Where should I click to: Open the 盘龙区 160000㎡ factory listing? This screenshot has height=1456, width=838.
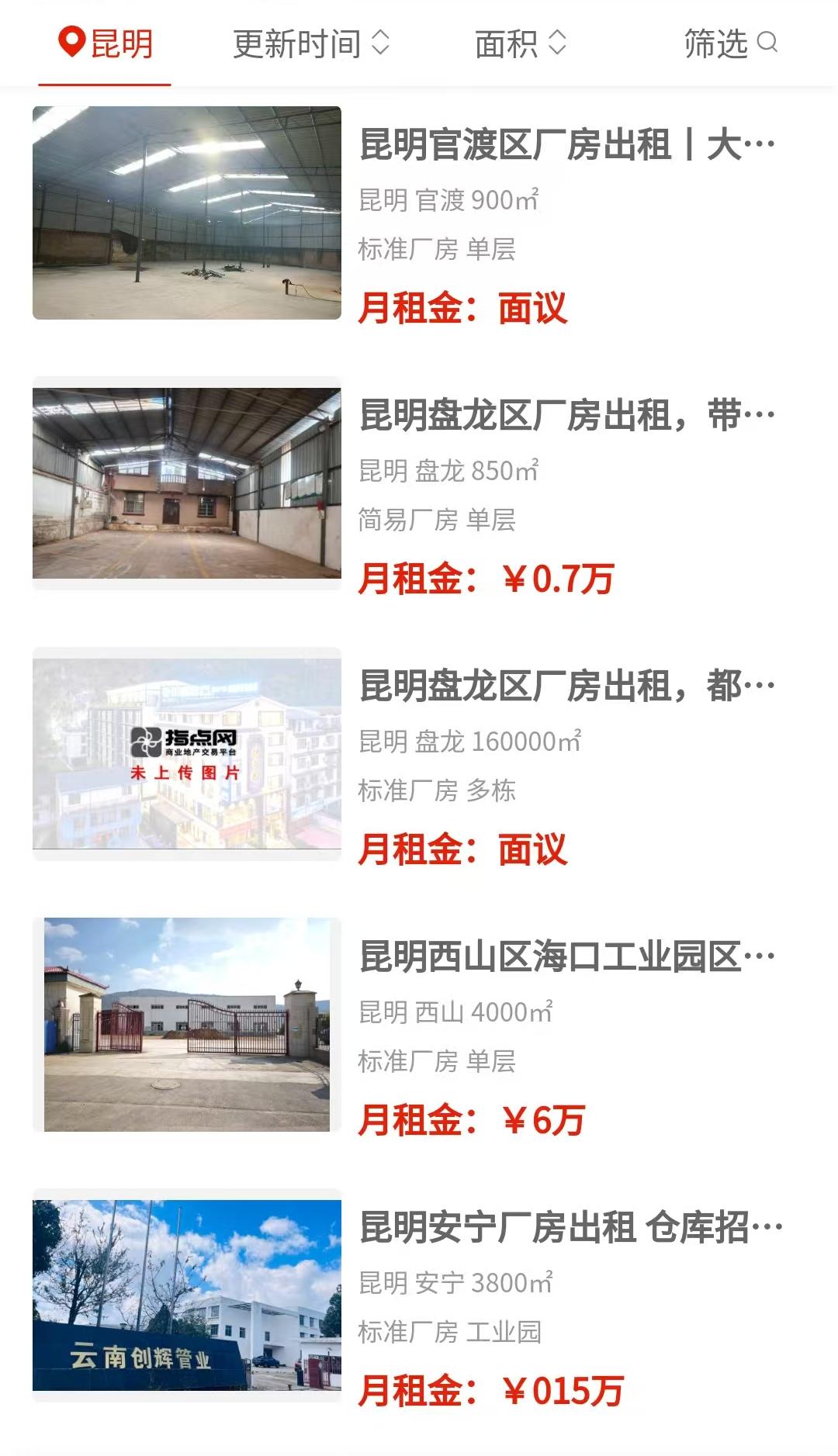pos(566,686)
